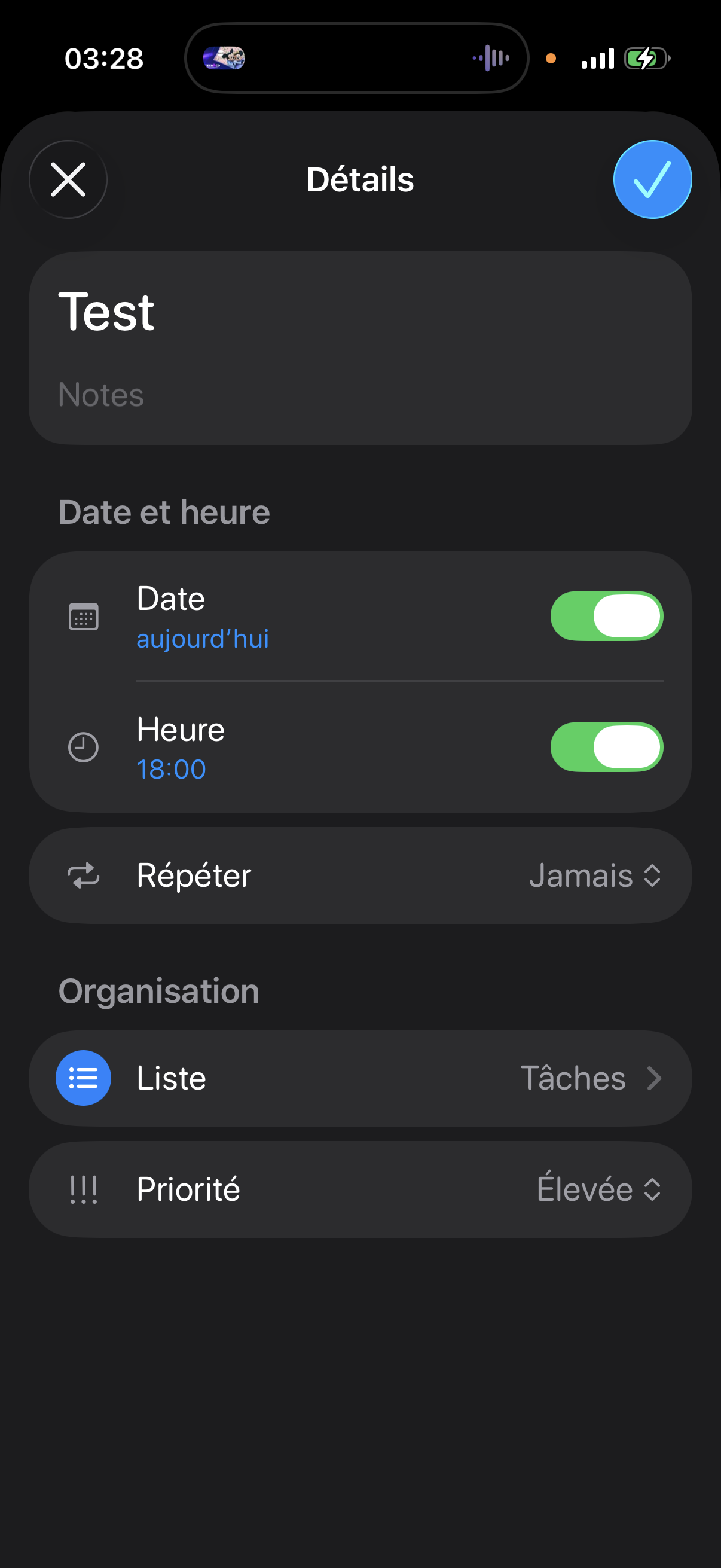The width and height of the screenshot is (721, 1568).
Task: Open the Répéter dropdown
Action: click(594, 876)
